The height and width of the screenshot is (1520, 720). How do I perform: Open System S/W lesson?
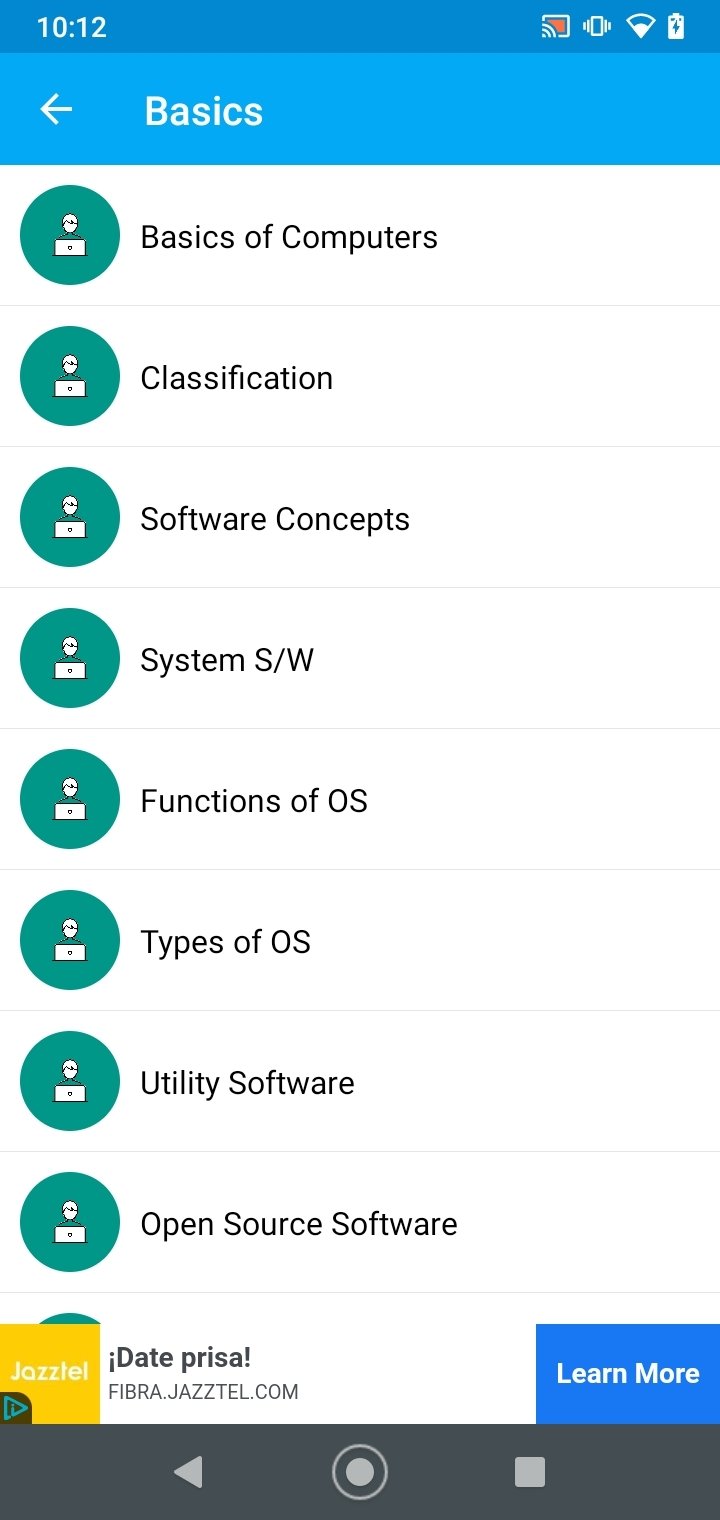click(x=360, y=659)
